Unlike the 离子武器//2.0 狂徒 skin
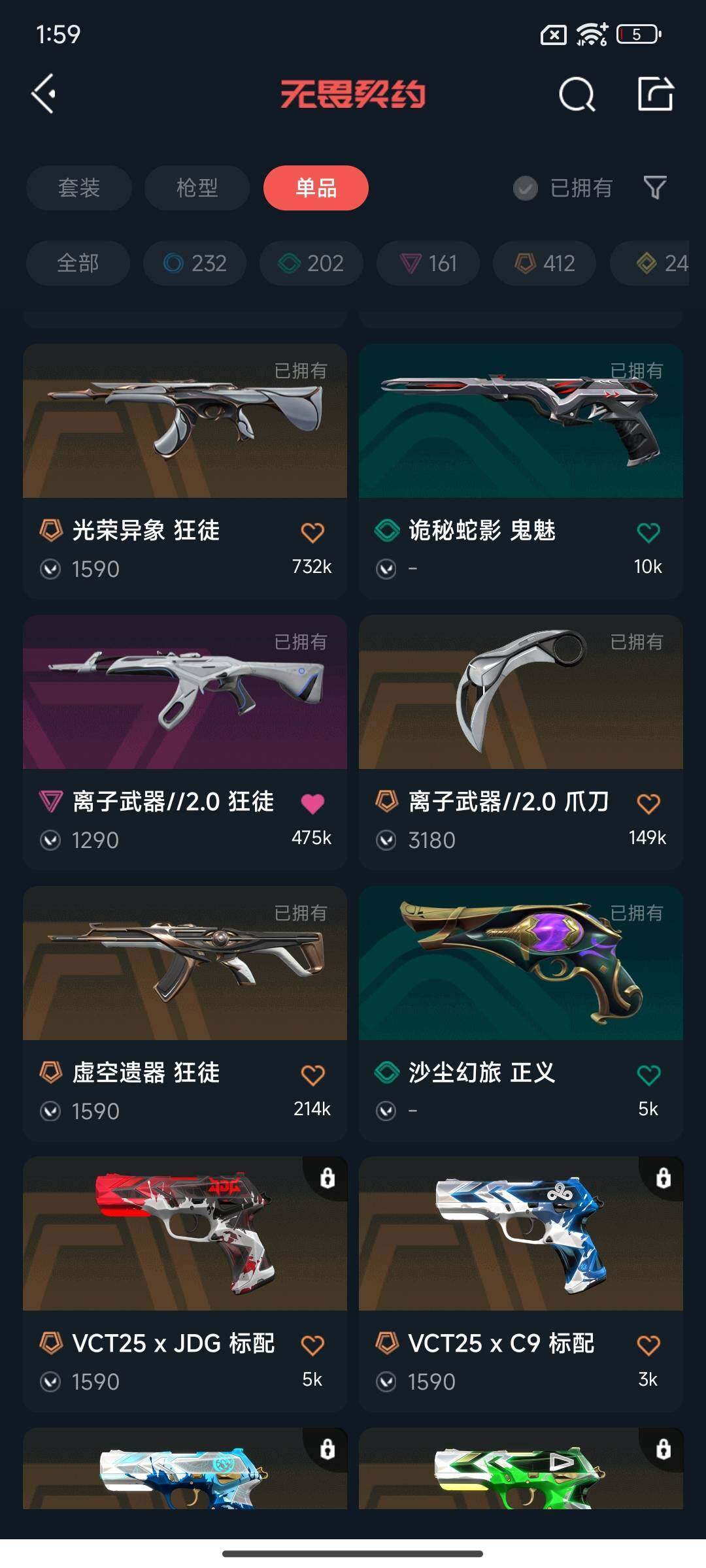The image size is (706, 1568). 312,804
